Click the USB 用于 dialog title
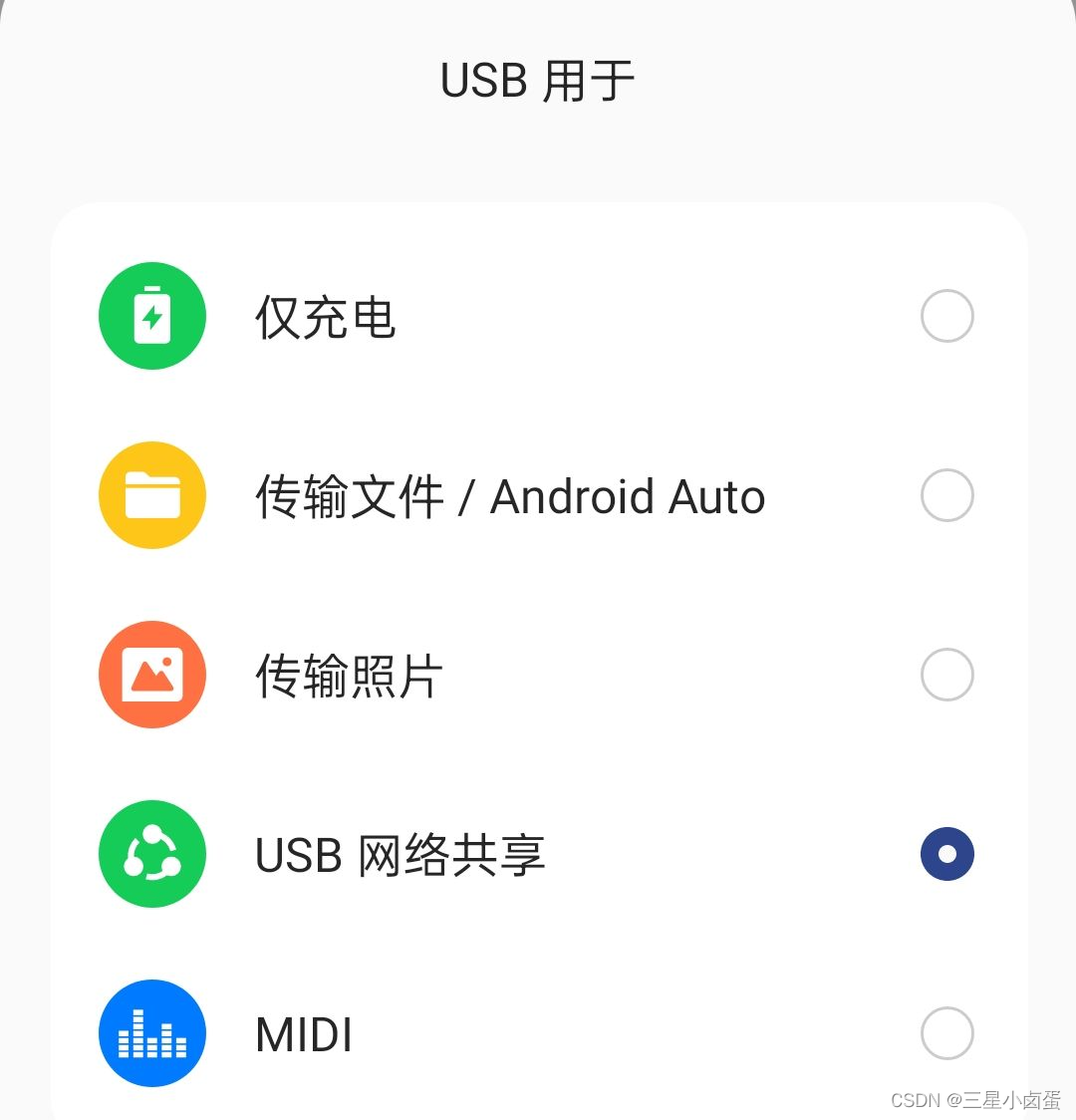Screen dimensions: 1076x1120 click(538, 80)
